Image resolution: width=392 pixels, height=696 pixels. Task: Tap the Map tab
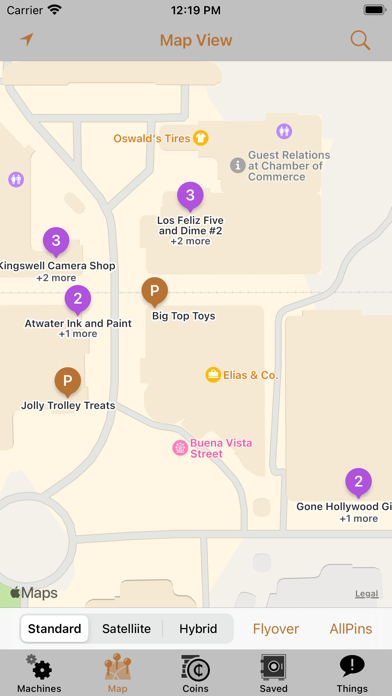tap(118, 673)
